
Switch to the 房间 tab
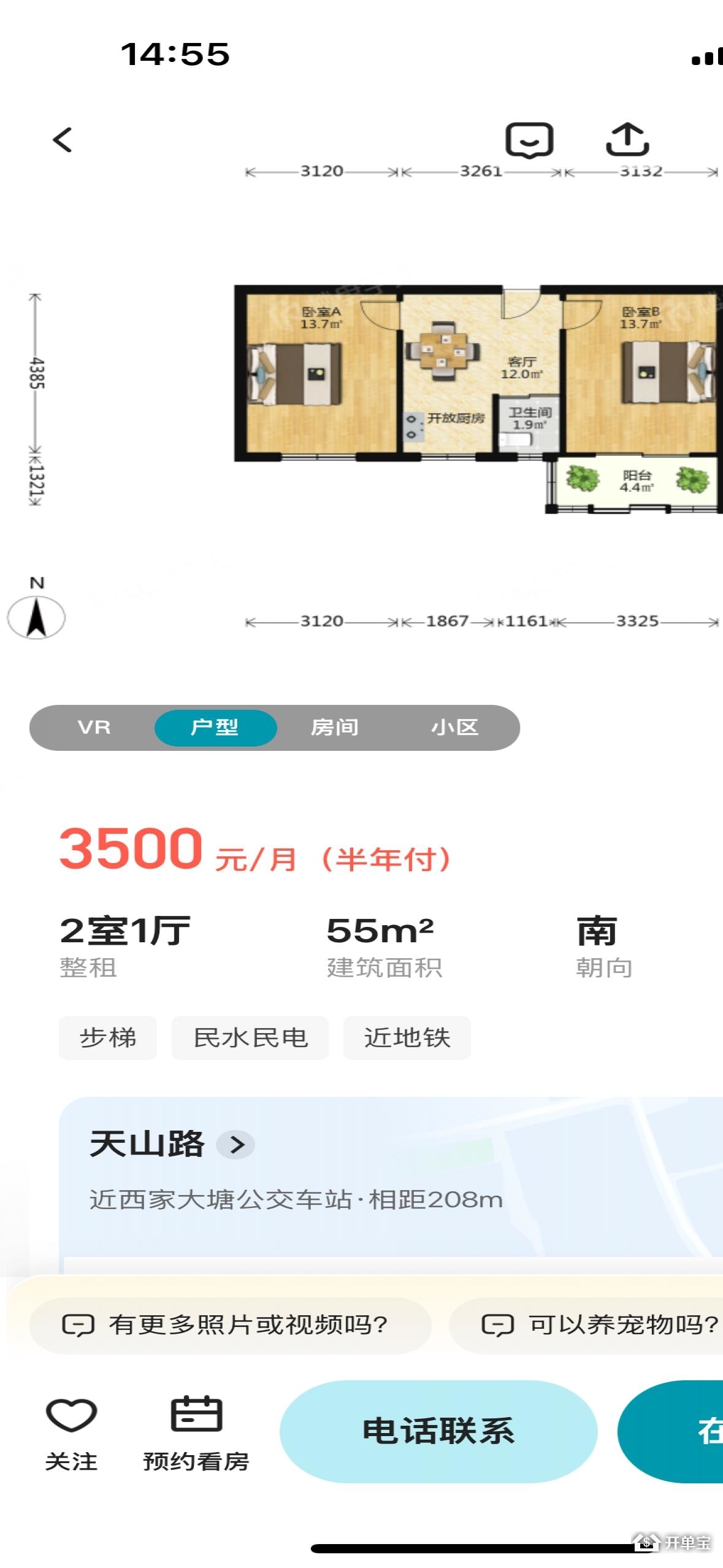click(334, 728)
